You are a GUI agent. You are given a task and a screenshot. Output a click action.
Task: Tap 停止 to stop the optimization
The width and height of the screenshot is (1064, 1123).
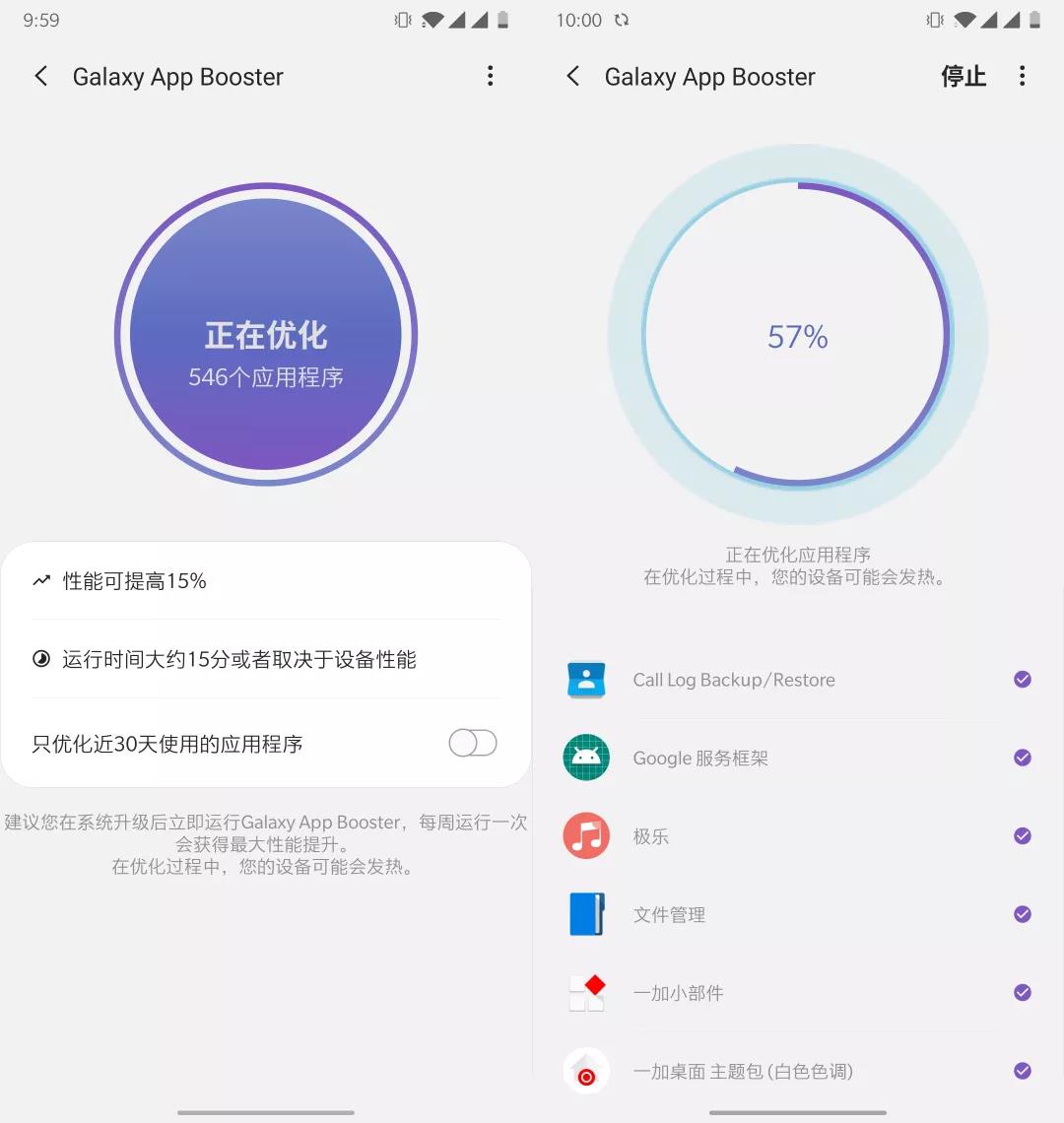[x=963, y=77]
